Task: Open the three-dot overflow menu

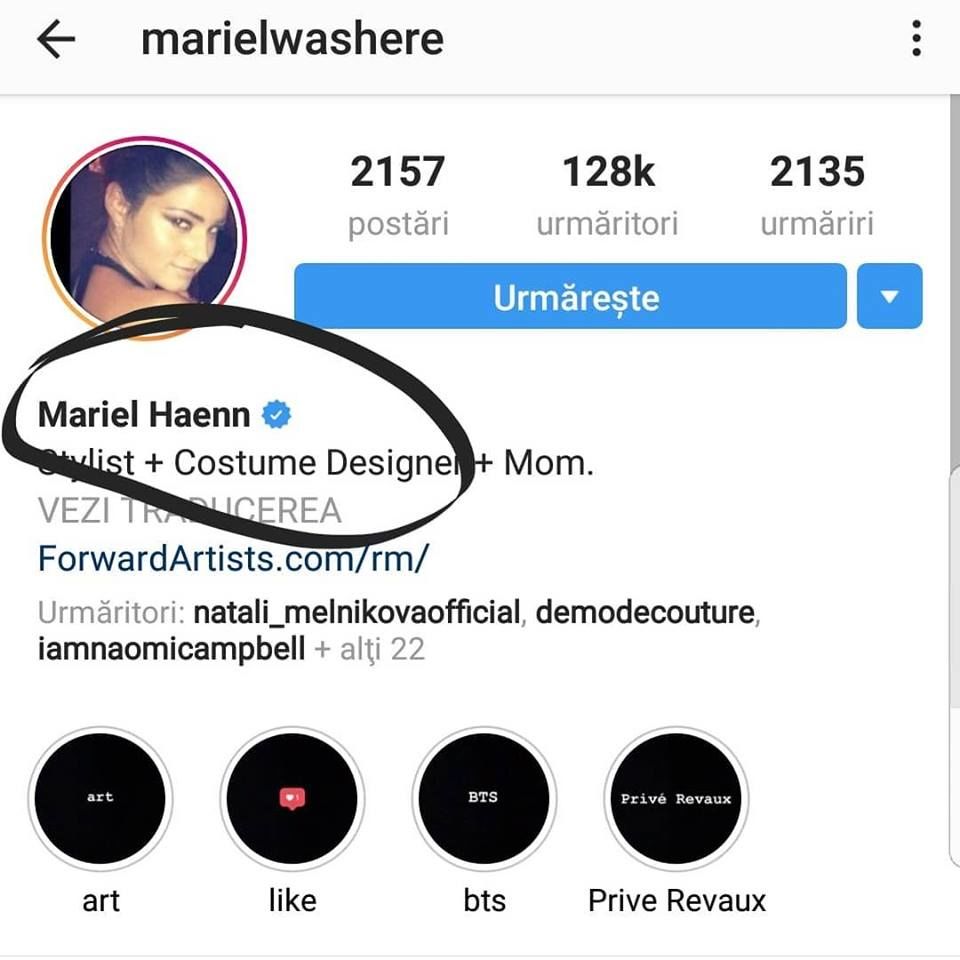Action: [x=916, y=40]
